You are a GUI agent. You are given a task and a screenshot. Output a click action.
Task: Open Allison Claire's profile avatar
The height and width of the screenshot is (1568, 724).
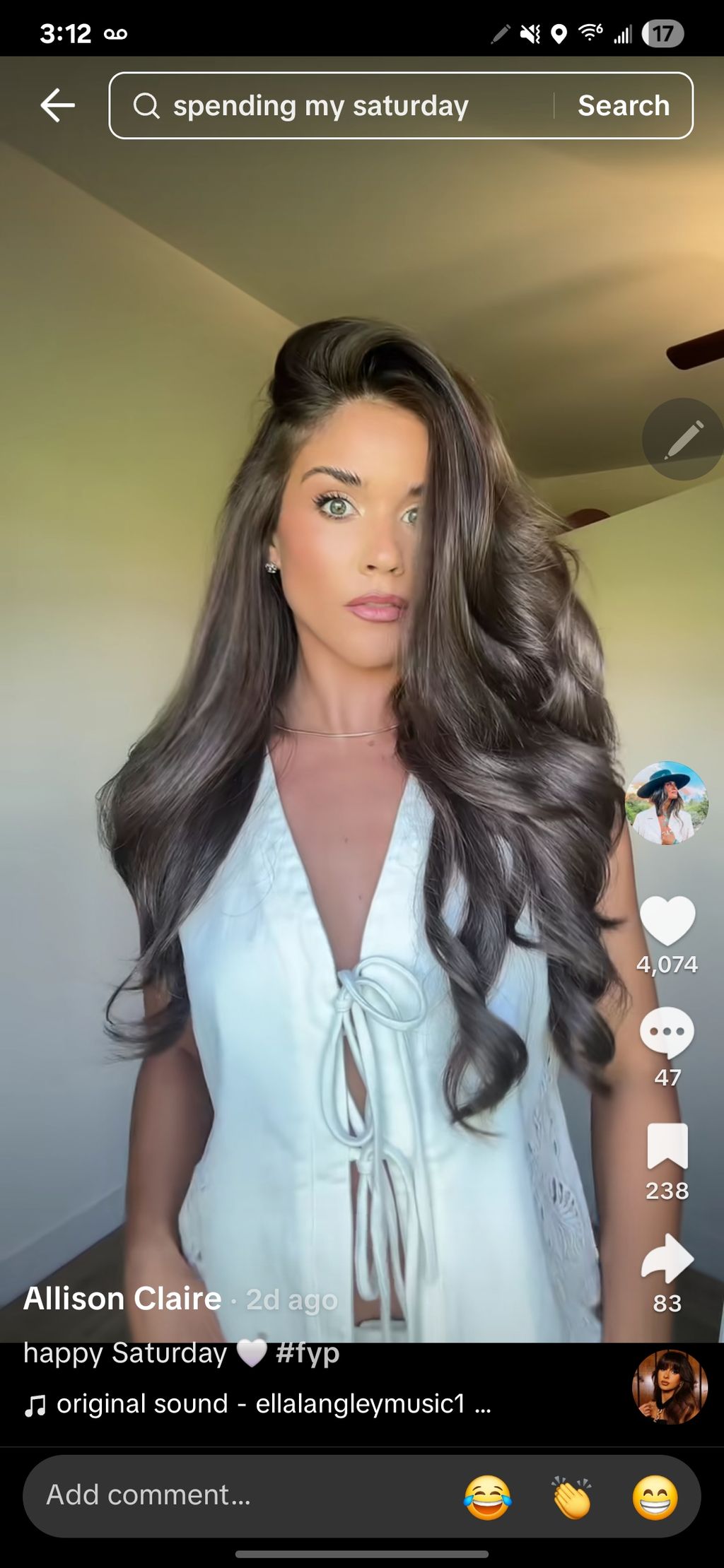(x=666, y=803)
